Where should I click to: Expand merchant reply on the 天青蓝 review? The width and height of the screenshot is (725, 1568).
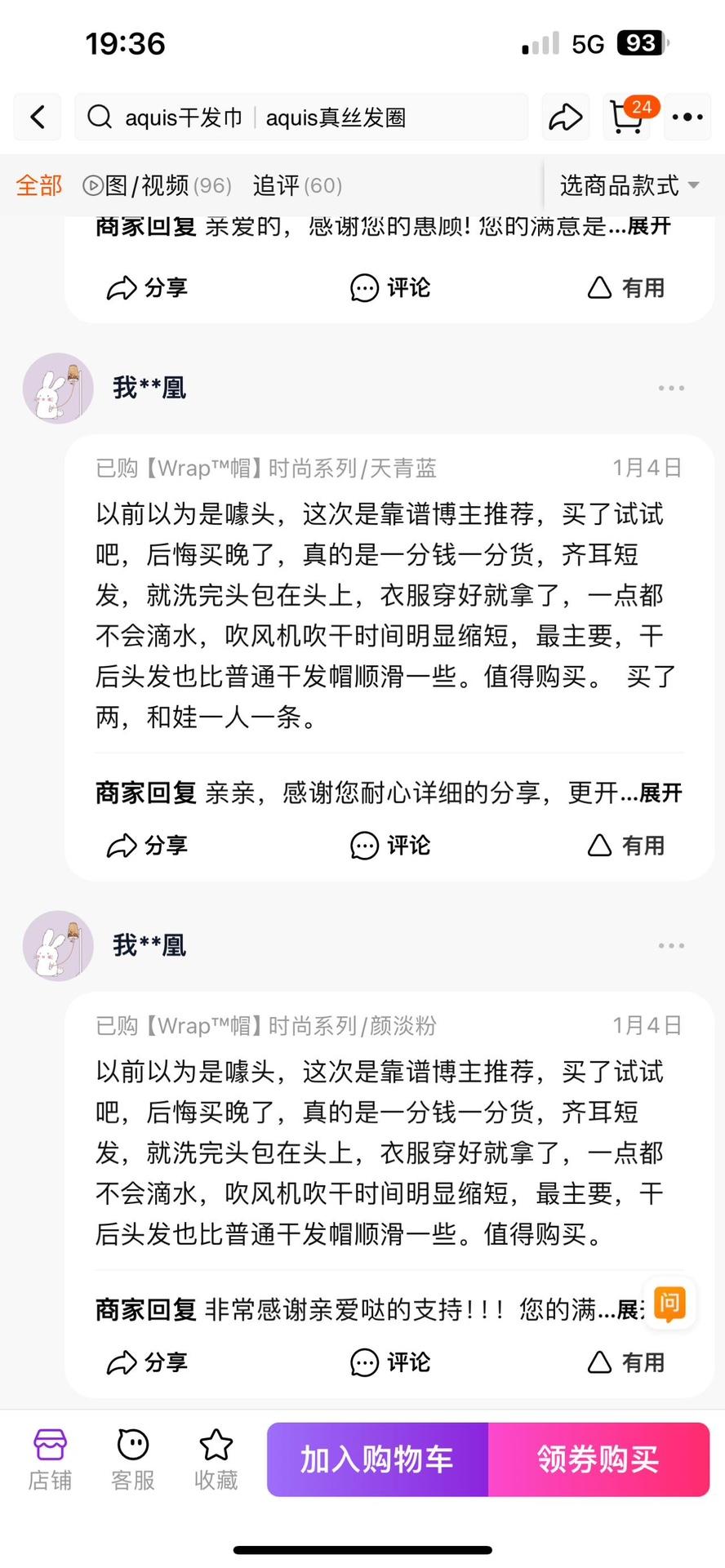pos(660,793)
